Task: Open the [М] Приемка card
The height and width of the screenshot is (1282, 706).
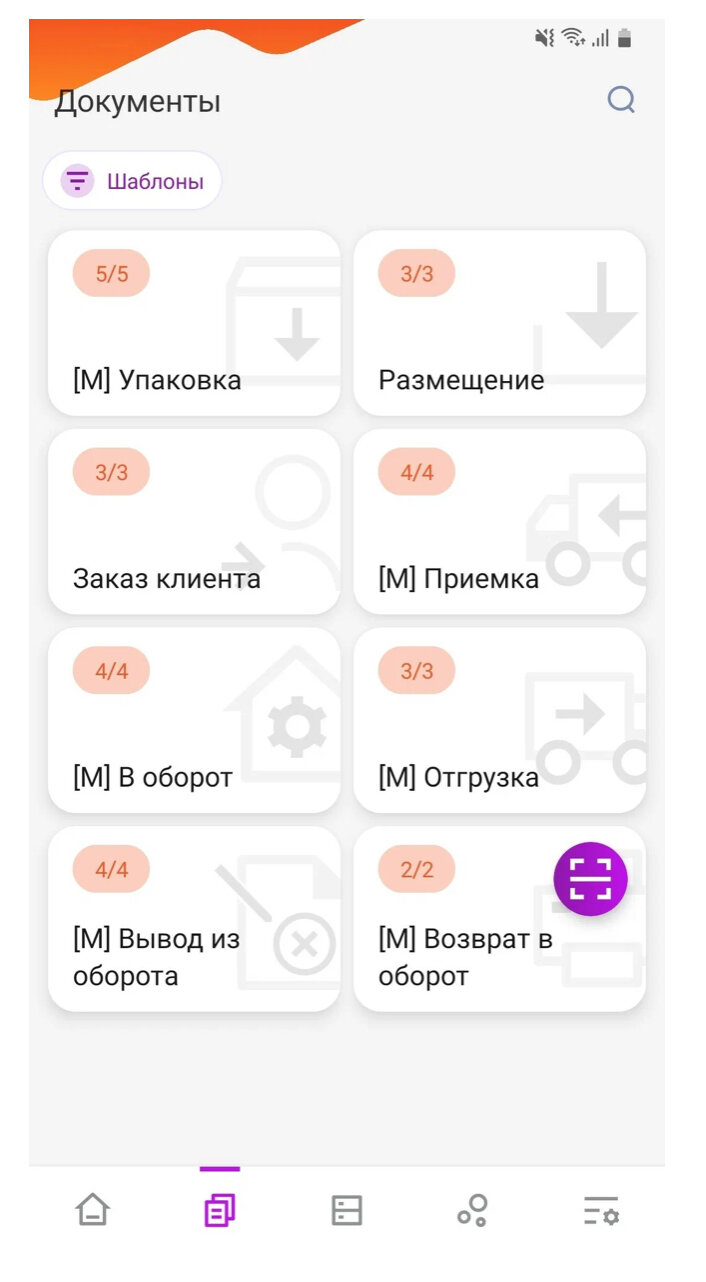Action: click(x=499, y=521)
